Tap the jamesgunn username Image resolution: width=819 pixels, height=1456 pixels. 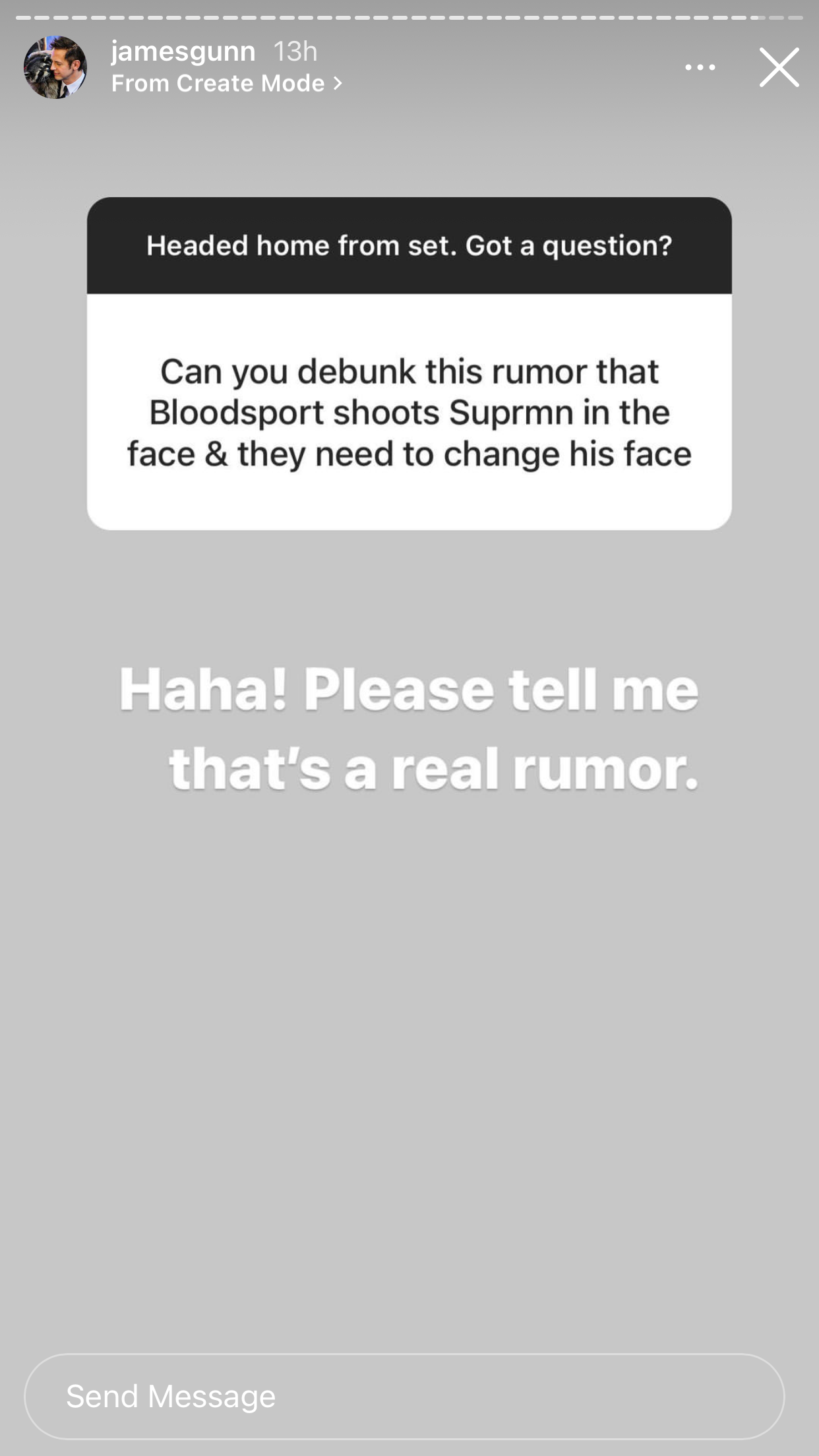(x=183, y=51)
